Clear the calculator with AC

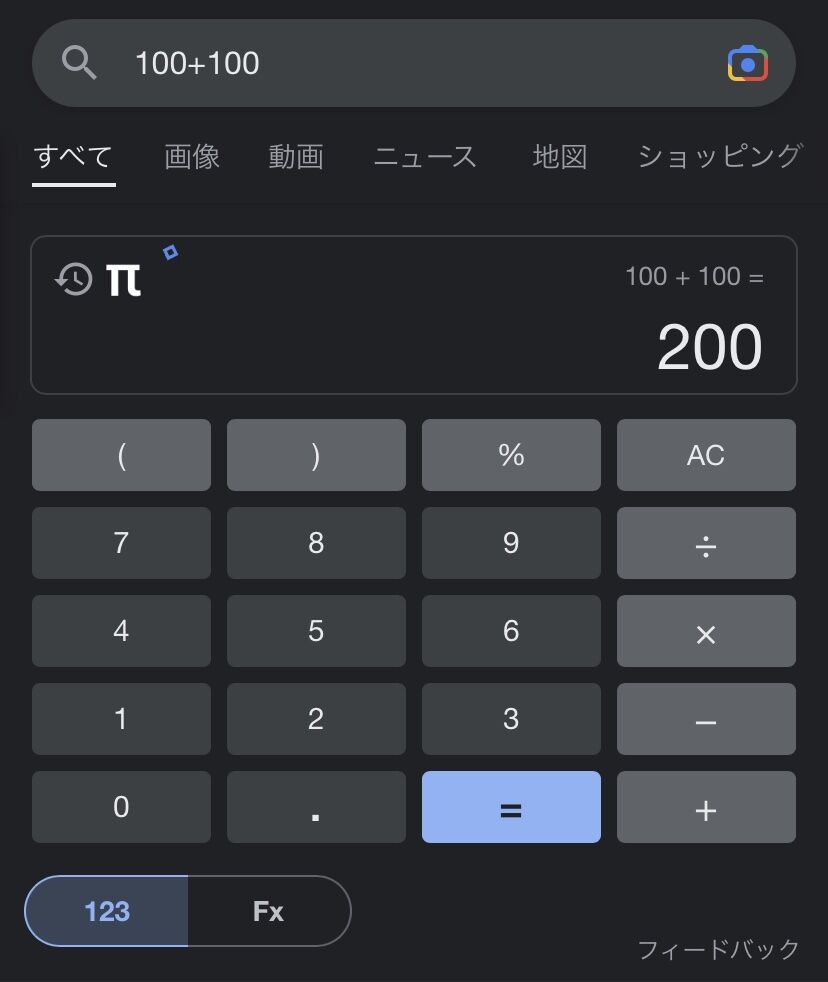706,455
